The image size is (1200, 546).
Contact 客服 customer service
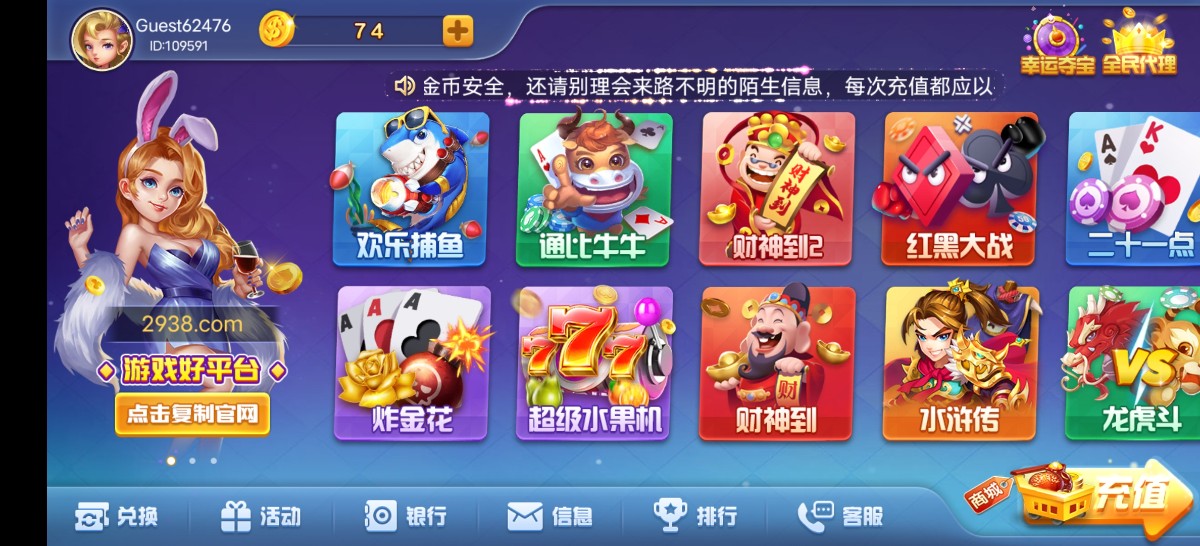(840, 516)
